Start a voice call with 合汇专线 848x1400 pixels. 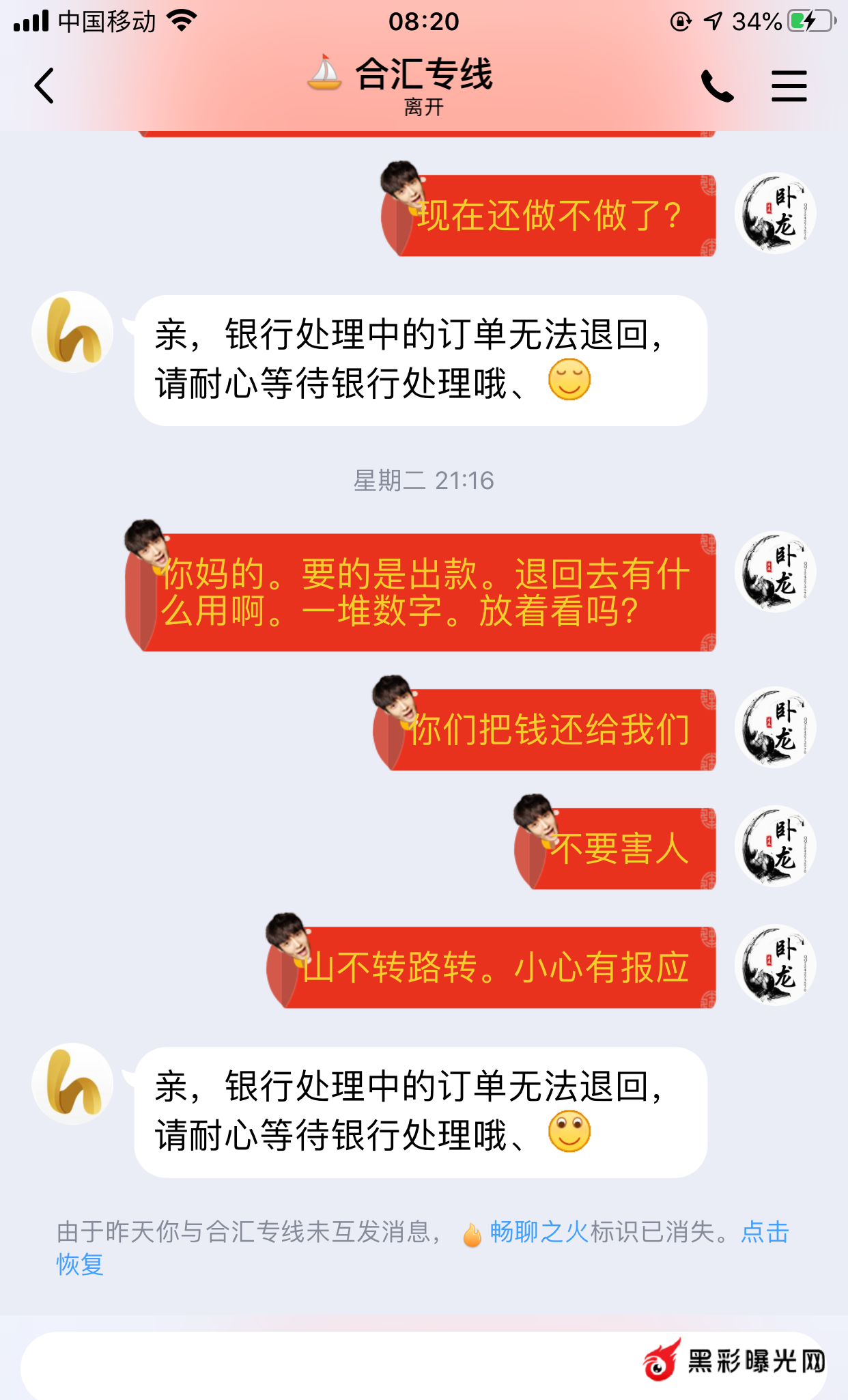pos(717,86)
